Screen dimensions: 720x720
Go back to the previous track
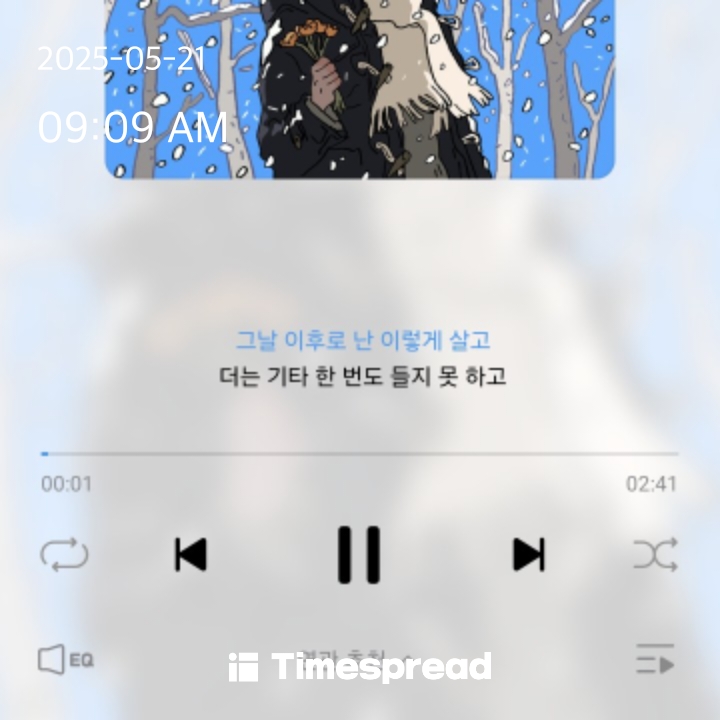click(190, 554)
